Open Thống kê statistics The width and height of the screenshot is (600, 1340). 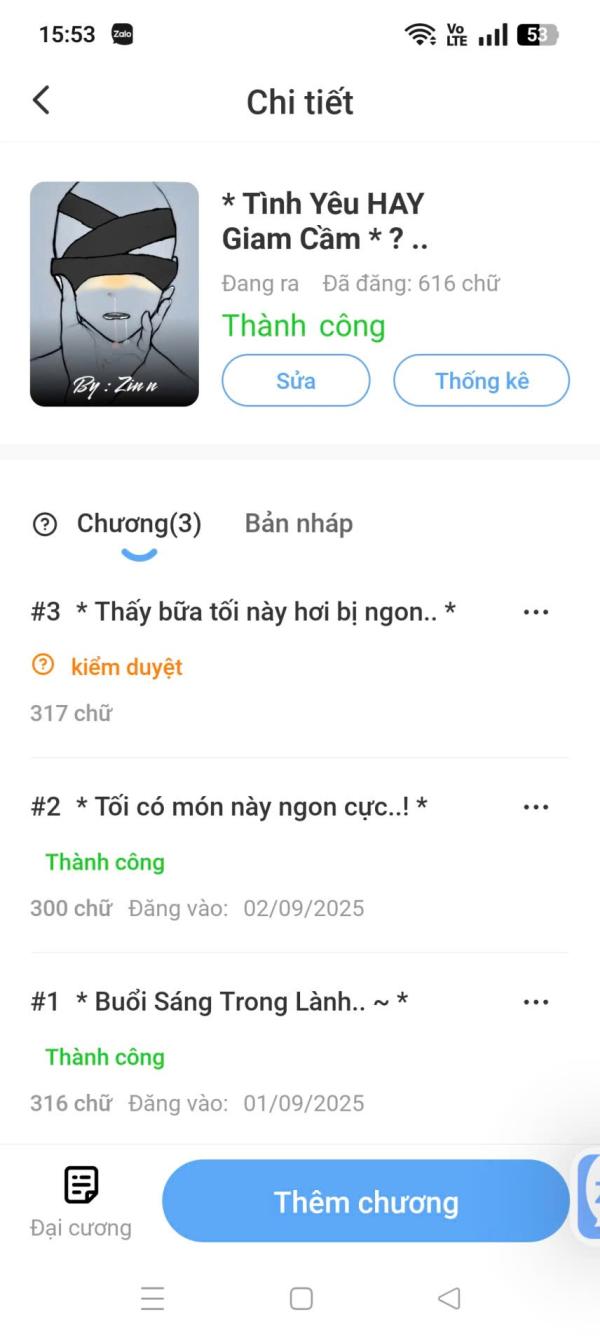click(481, 381)
